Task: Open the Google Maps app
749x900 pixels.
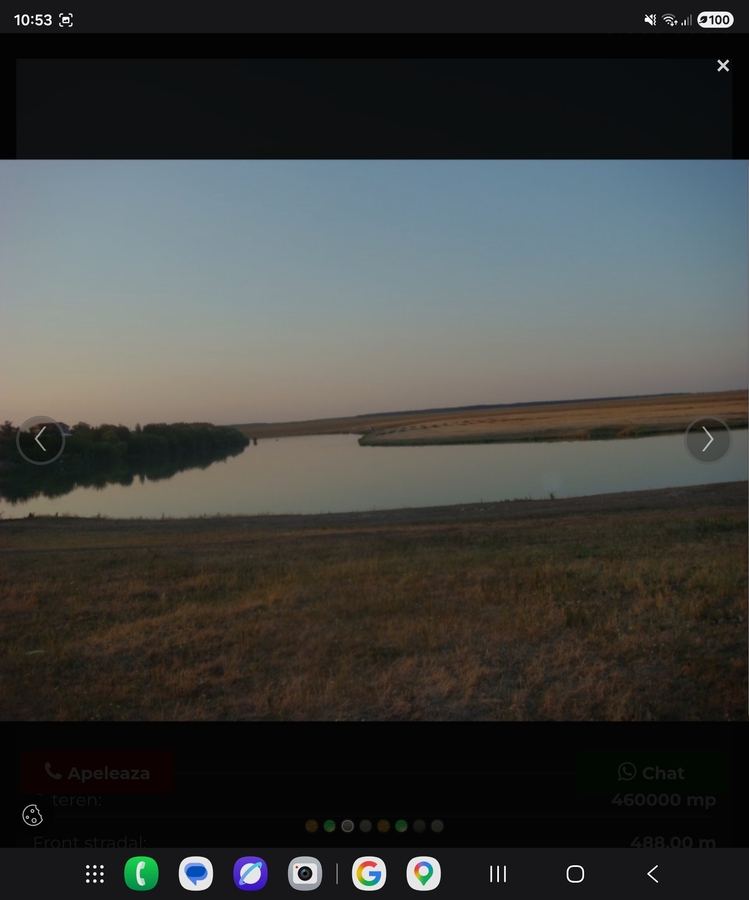Action: (424, 874)
